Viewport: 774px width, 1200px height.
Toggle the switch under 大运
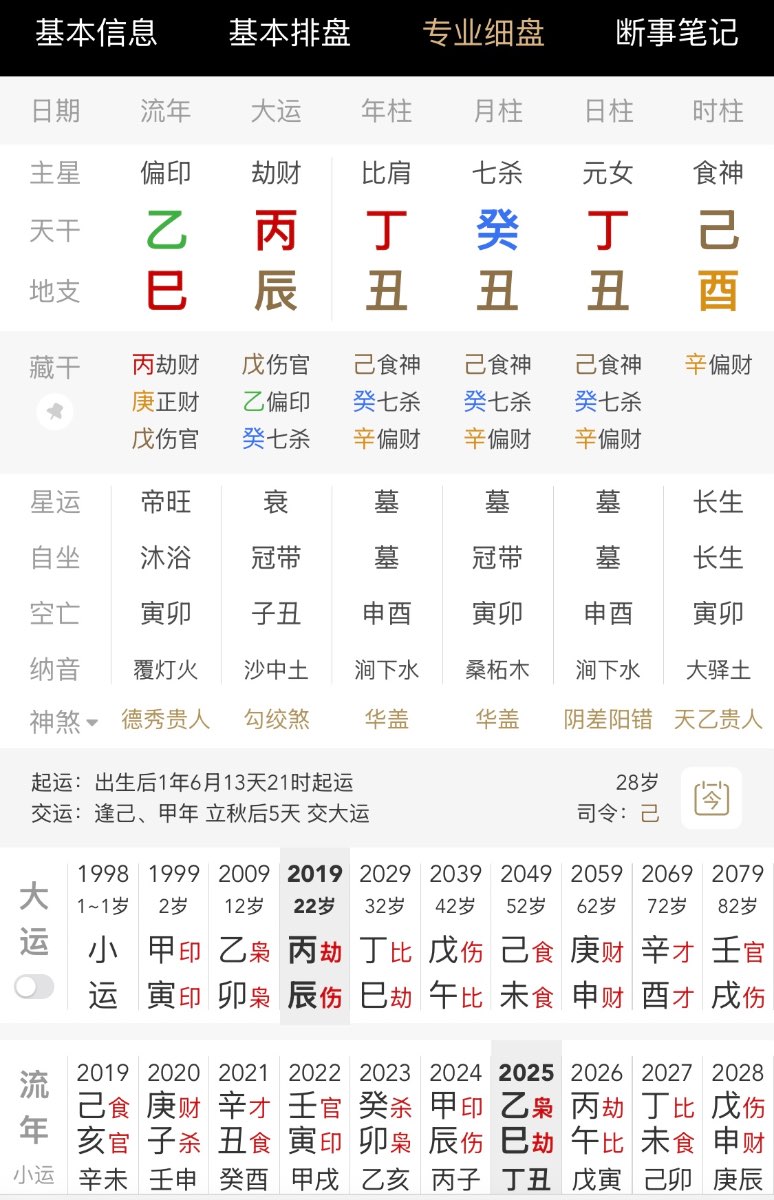tap(34, 987)
